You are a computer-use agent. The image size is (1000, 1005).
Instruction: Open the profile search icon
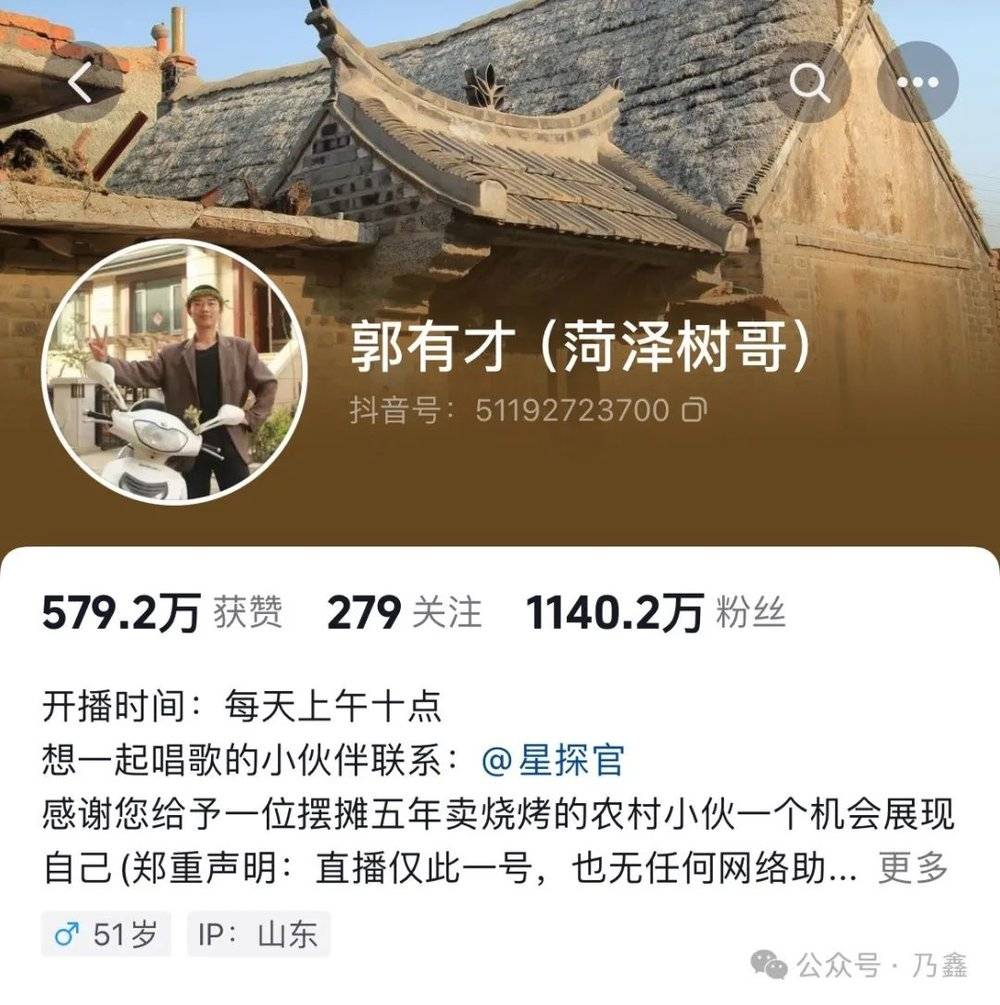[x=808, y=83]
